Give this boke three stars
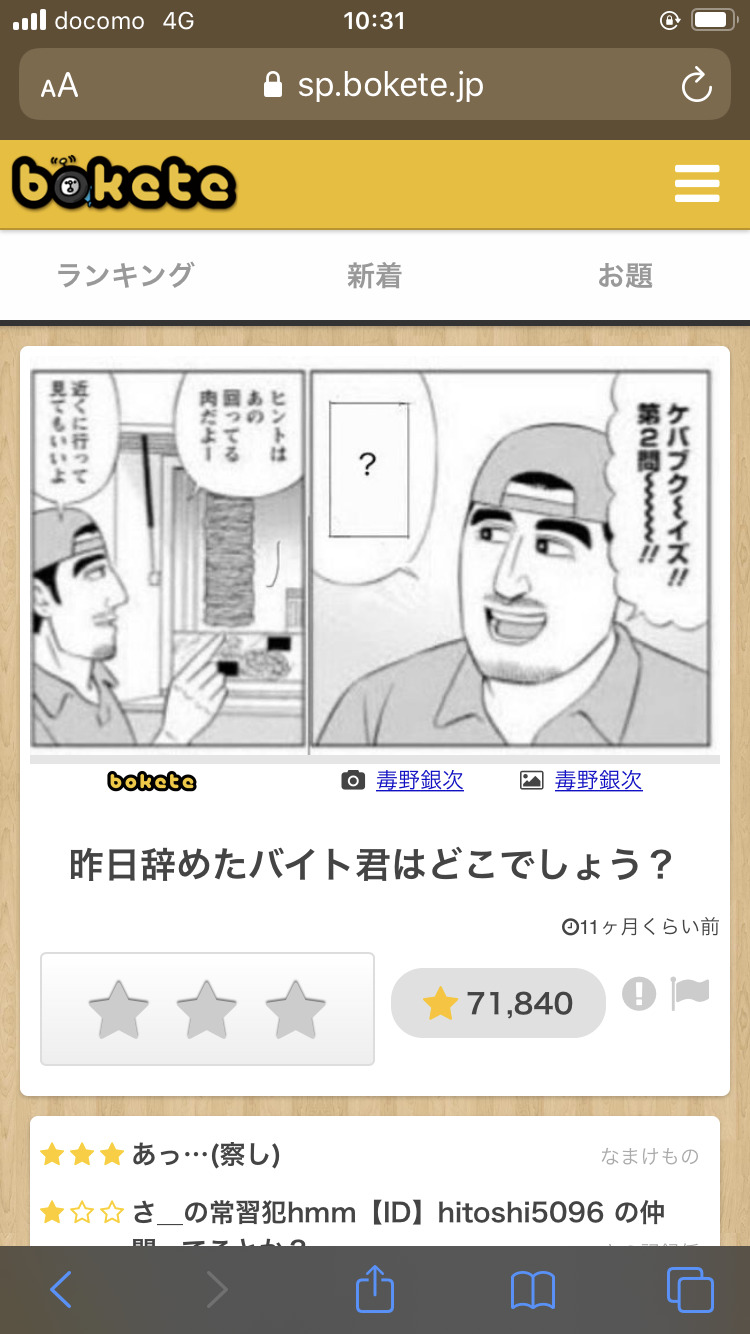Image resolution: width=750 pixels, height=1334 pixels. click(296, 1009)
